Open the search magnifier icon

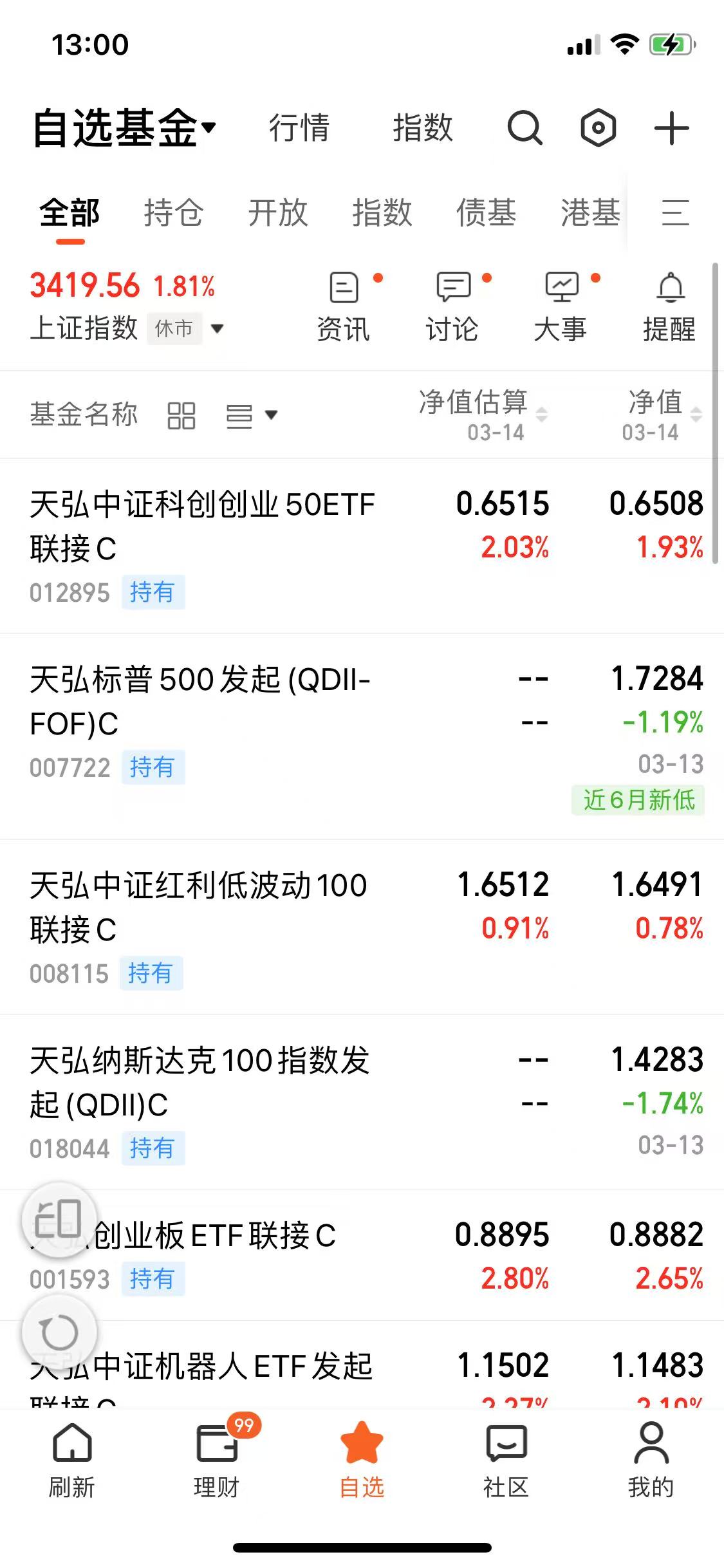pyautogui.click(x=524, y=128)
